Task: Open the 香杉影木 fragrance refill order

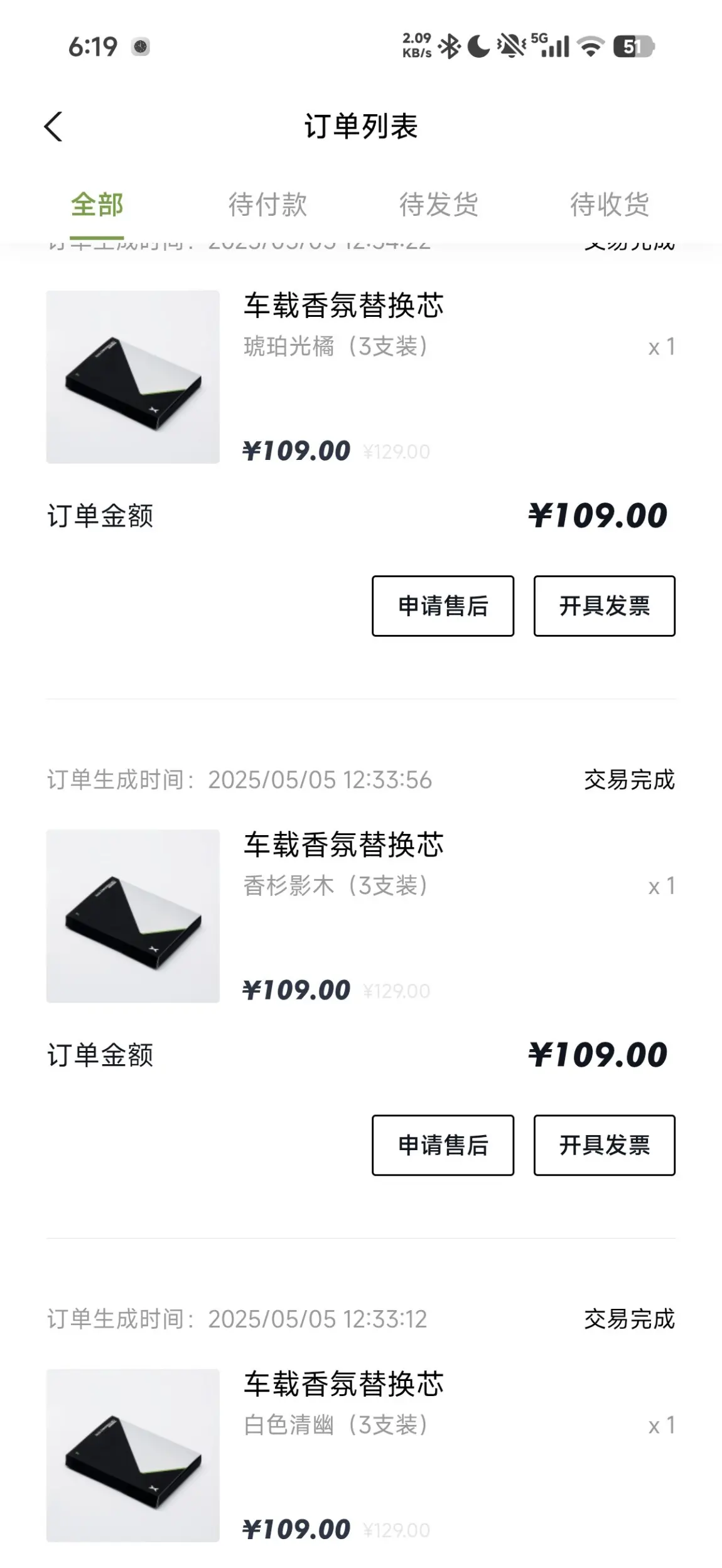Action: 343,845
